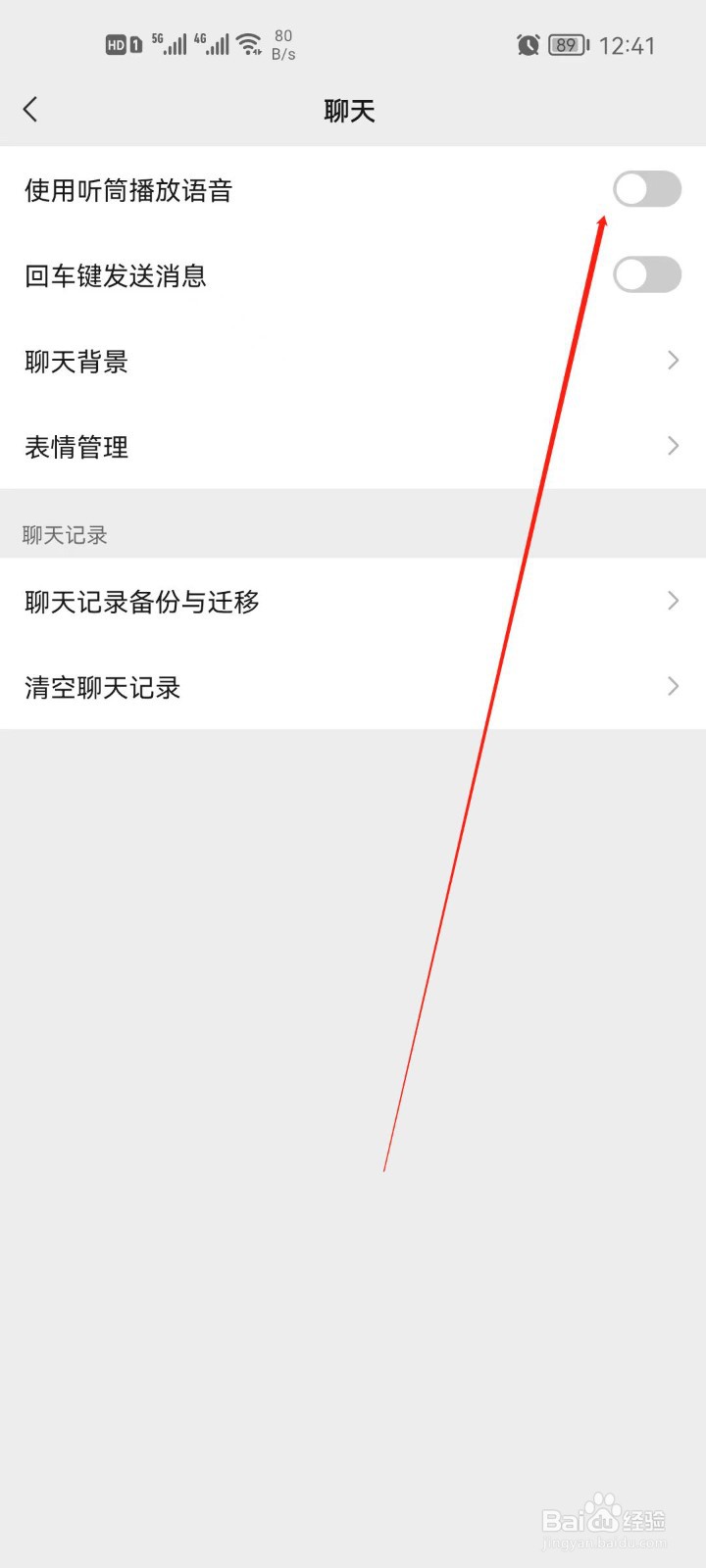Tap the back arrow icon
706x1568 pixels.
[30, 109]
